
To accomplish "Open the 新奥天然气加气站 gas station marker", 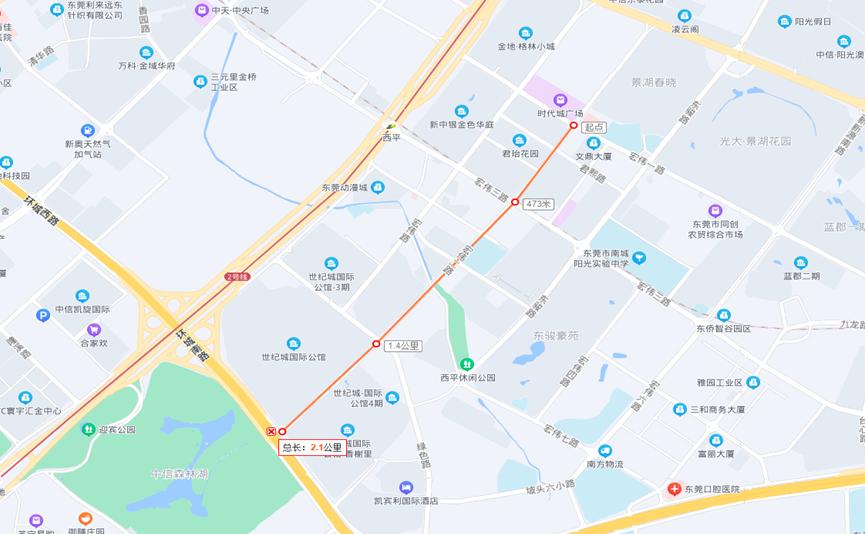I will [88, 131].
